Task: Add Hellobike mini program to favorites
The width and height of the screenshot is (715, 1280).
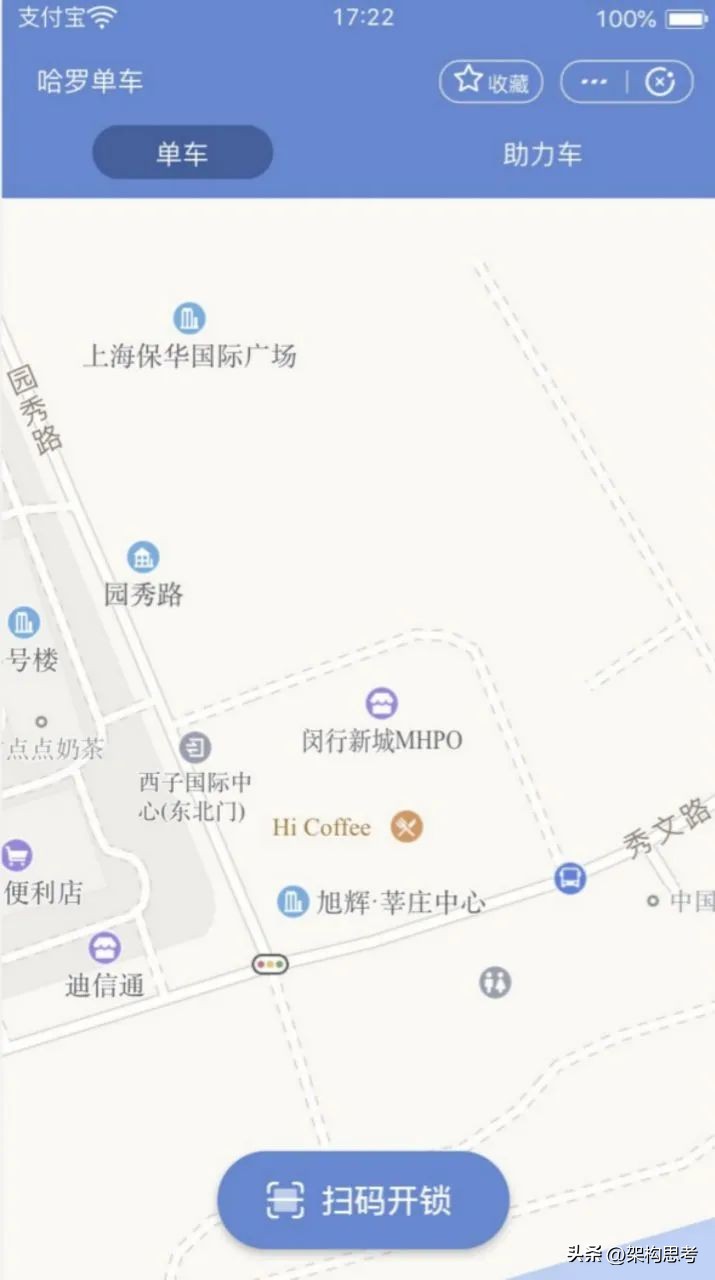Action: click(491, 82)
